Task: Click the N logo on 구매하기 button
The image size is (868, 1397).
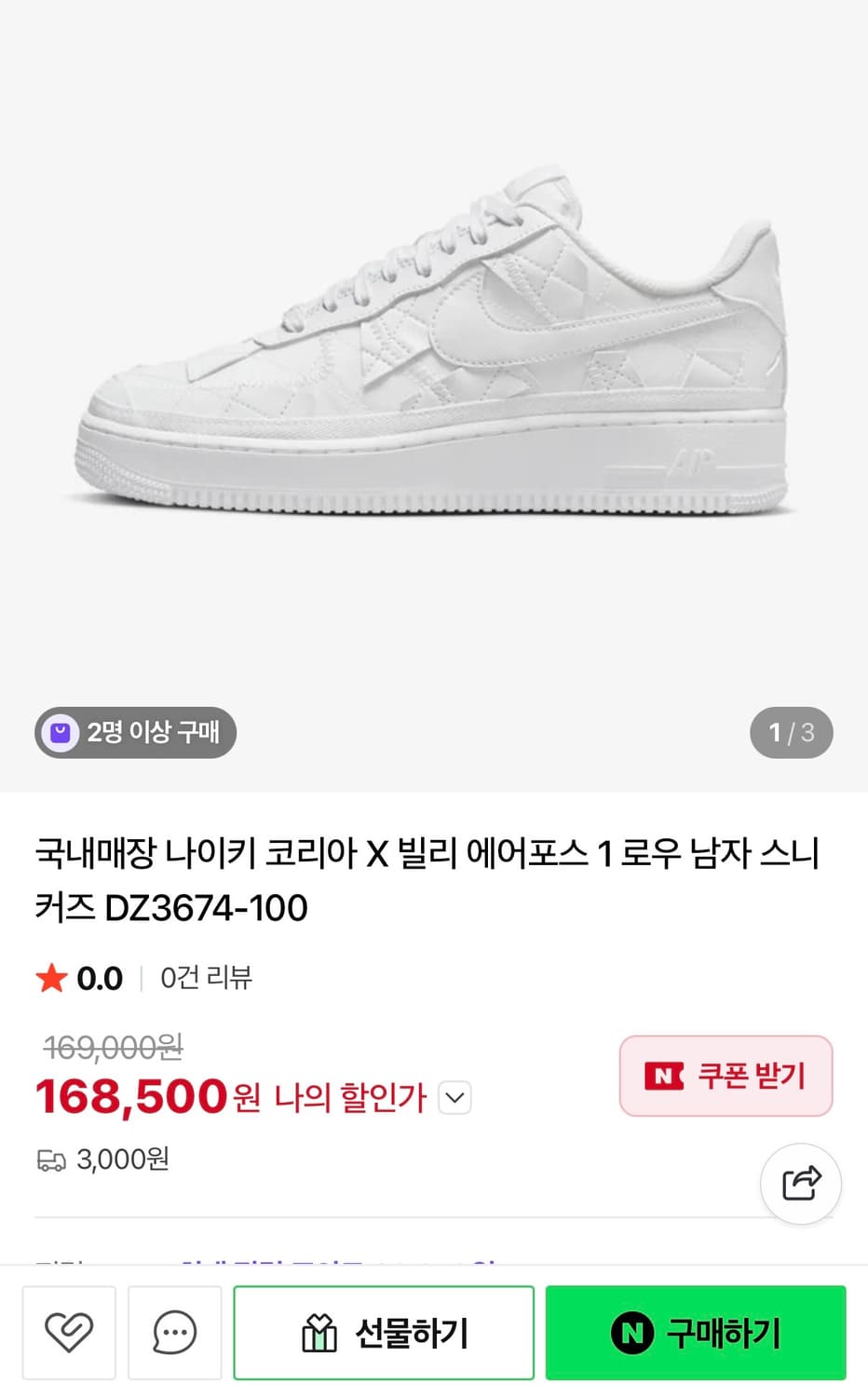Action: (x=632, y=1332)
